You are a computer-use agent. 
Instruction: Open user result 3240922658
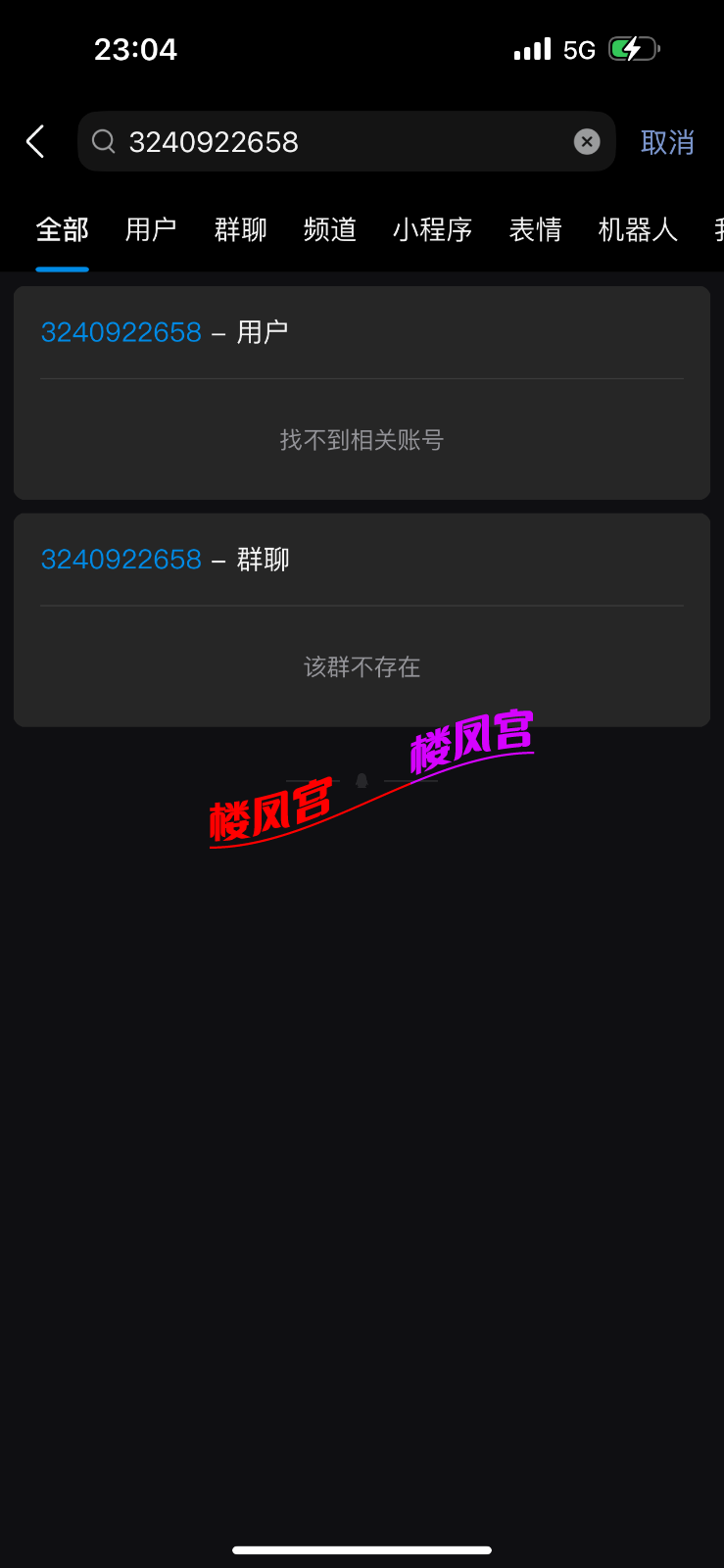tap(121, 332)
